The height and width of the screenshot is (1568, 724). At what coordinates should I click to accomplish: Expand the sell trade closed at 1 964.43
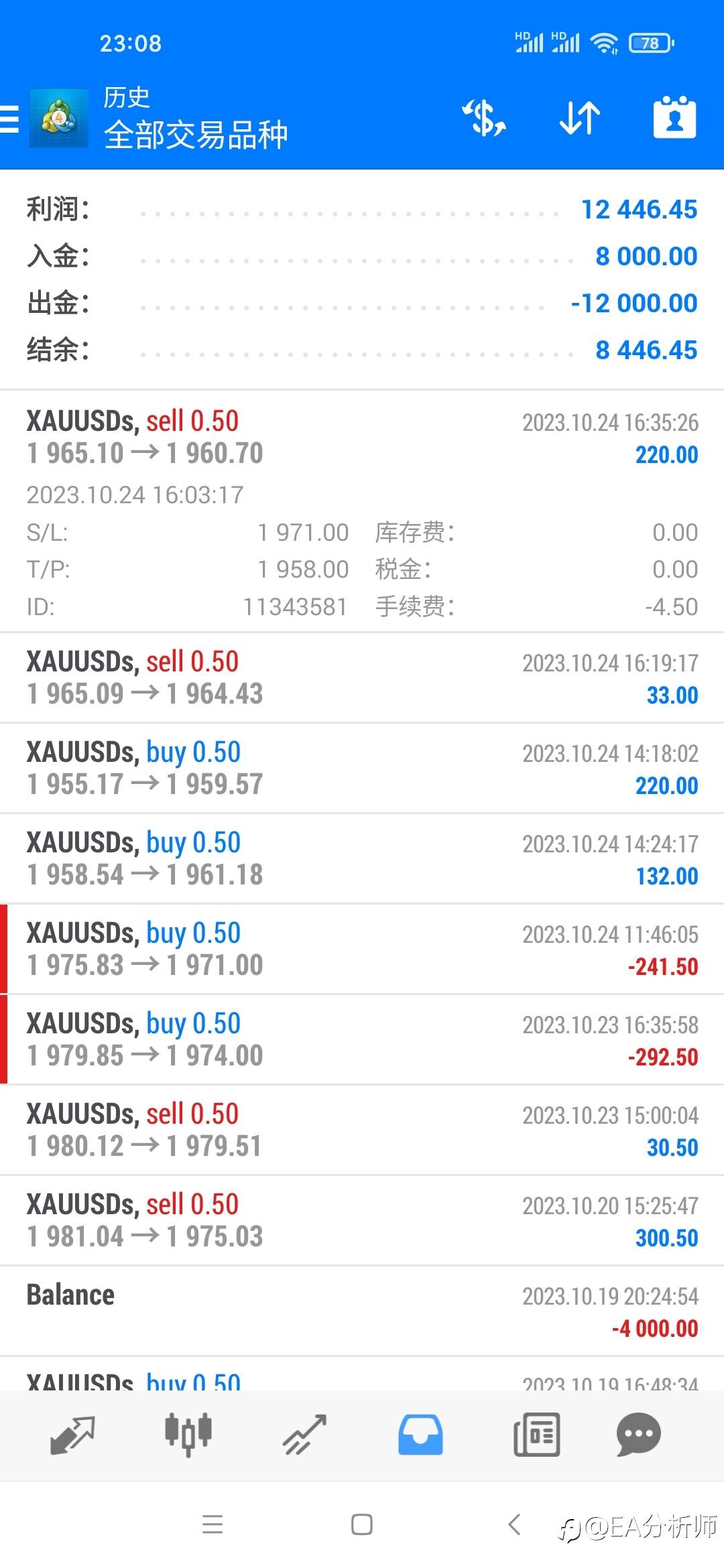pyautogui.click(x=362, y=677)
